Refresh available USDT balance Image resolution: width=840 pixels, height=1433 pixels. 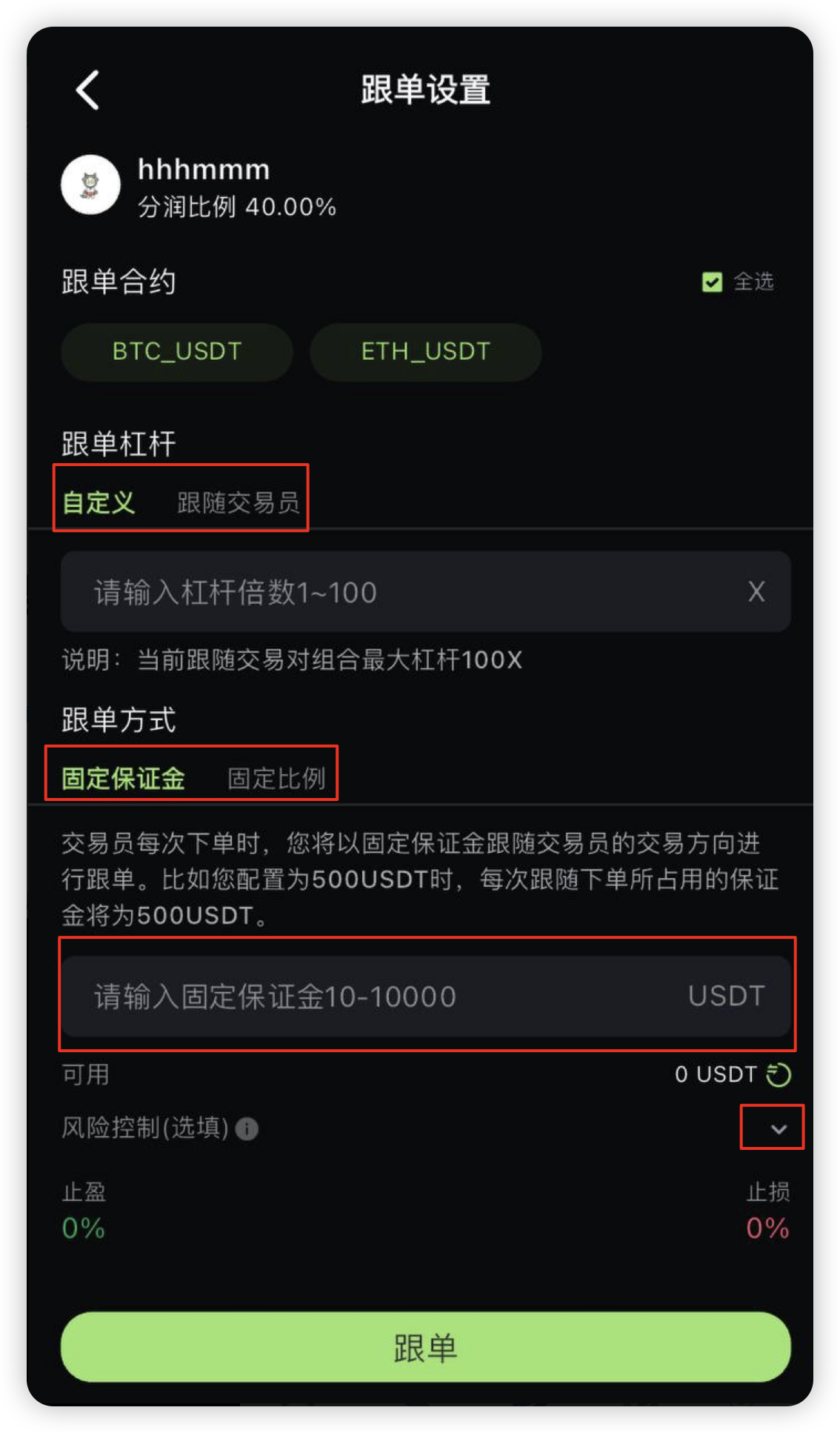tap(779, 1074)
